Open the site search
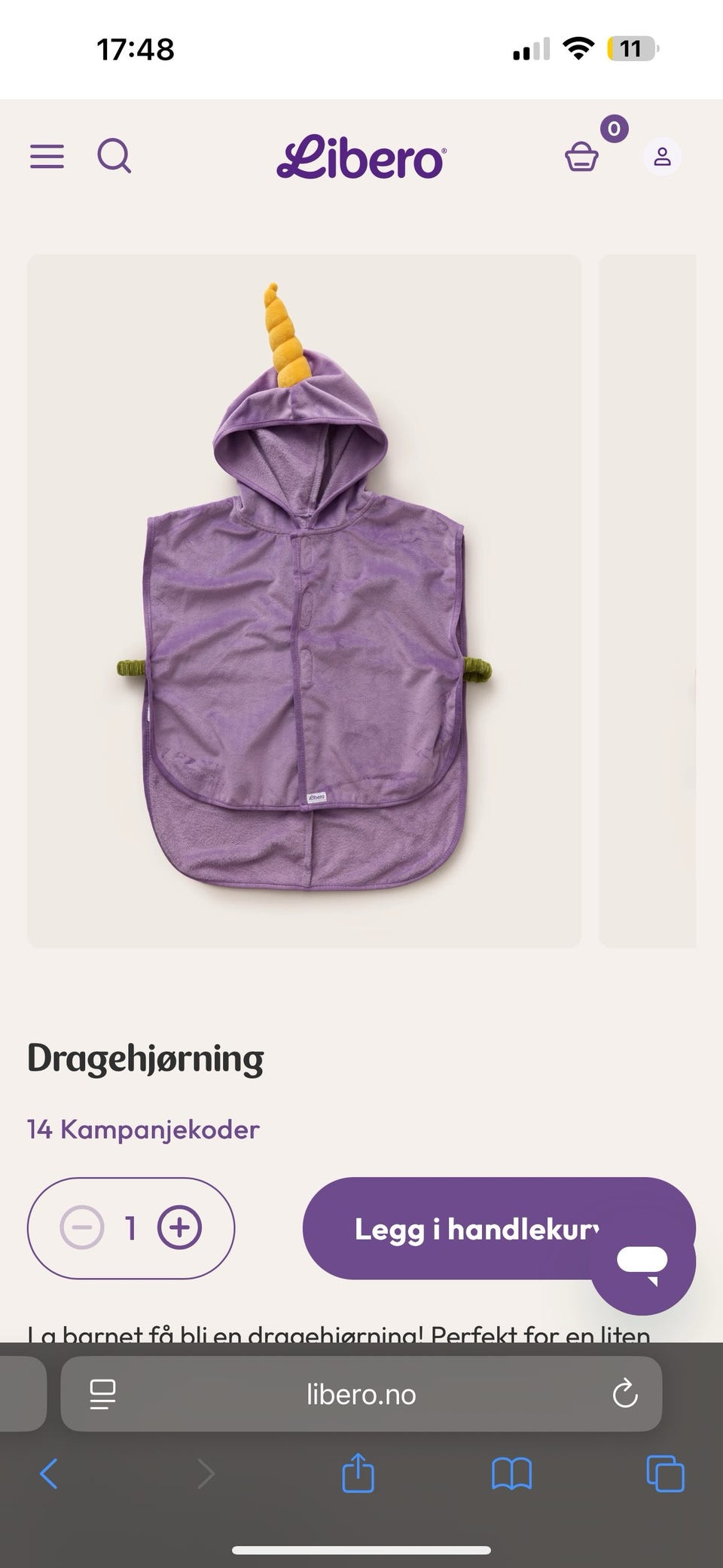The image size is (723, 1568). 114,156
